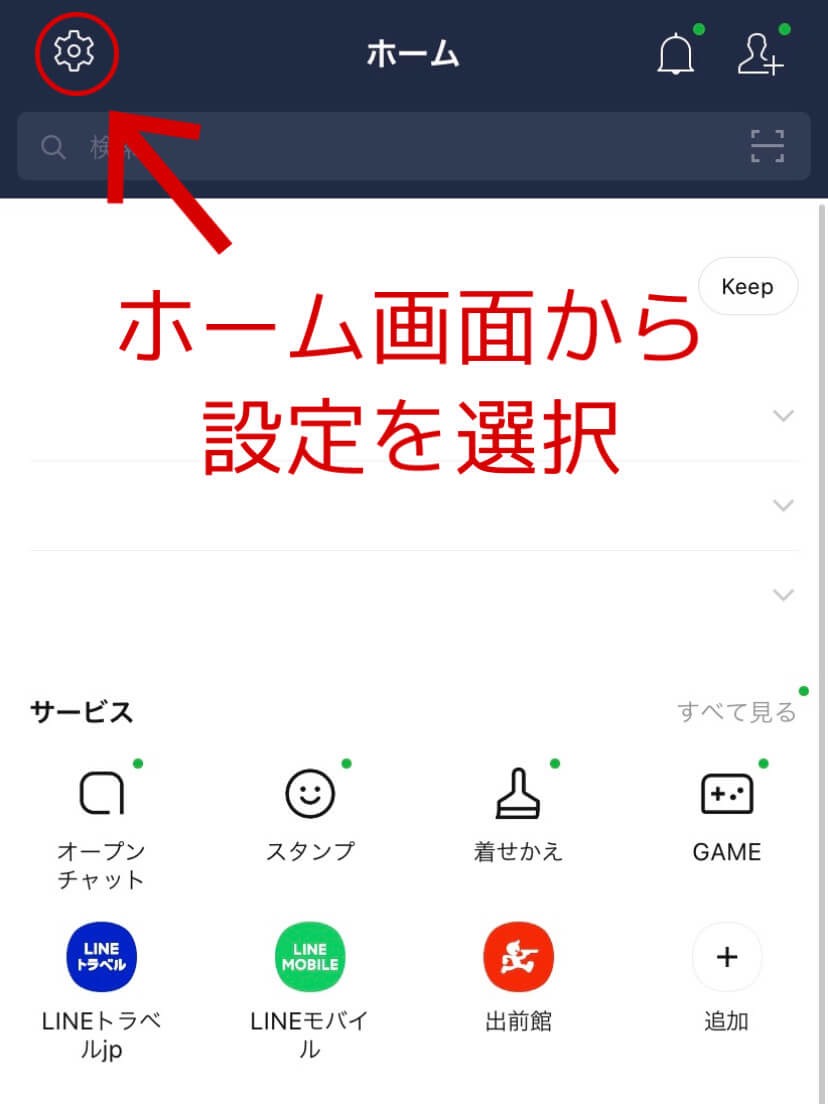The height and width of the screenshot is (1104, 828).
Task: Open the settings gear icon
Action: coord(75,52)
